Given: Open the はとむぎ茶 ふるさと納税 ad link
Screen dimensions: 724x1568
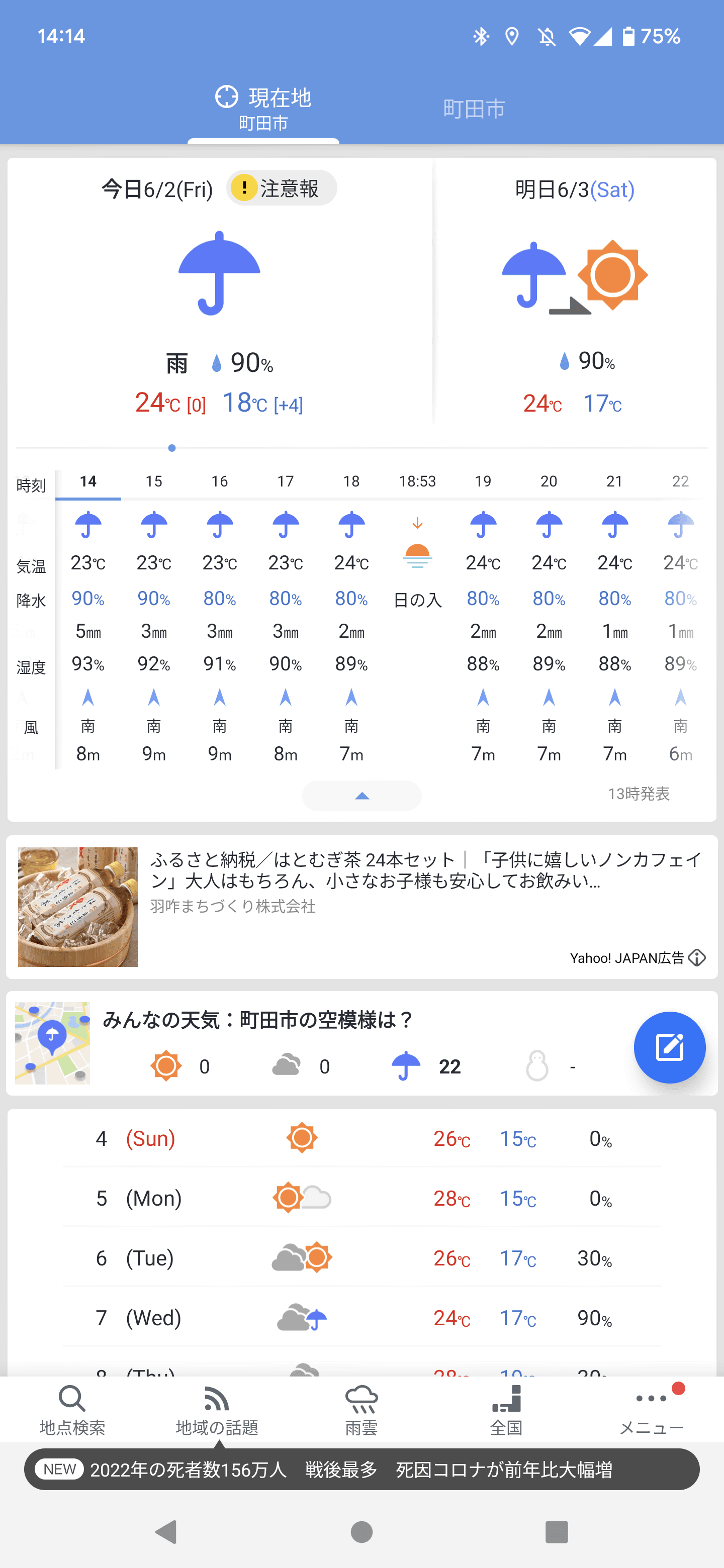Looking at the screenshot, I should (361, 907).
